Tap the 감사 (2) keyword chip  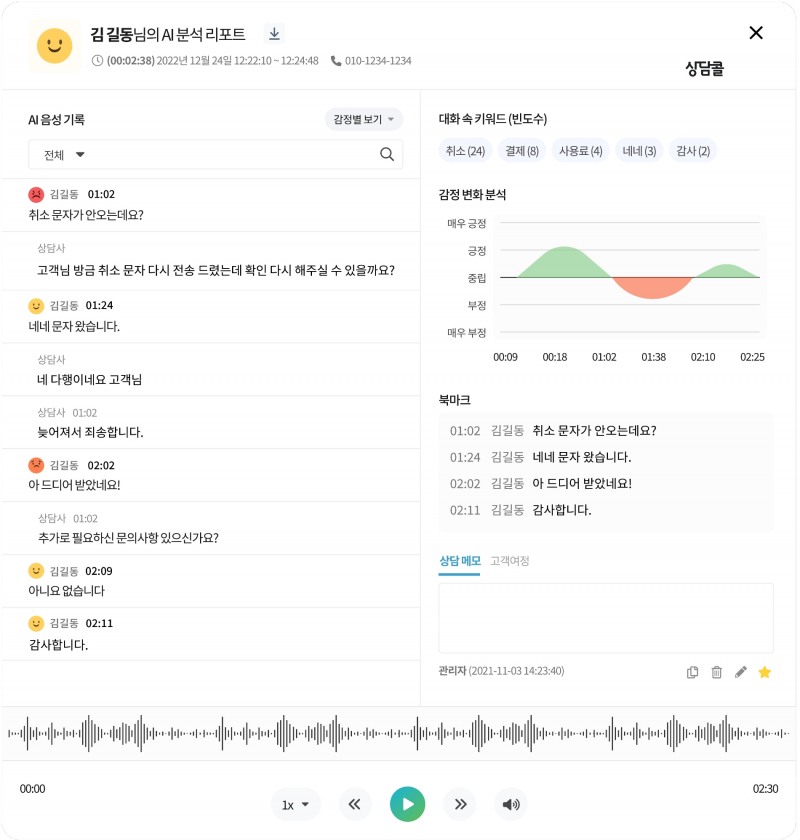point(693,151)
